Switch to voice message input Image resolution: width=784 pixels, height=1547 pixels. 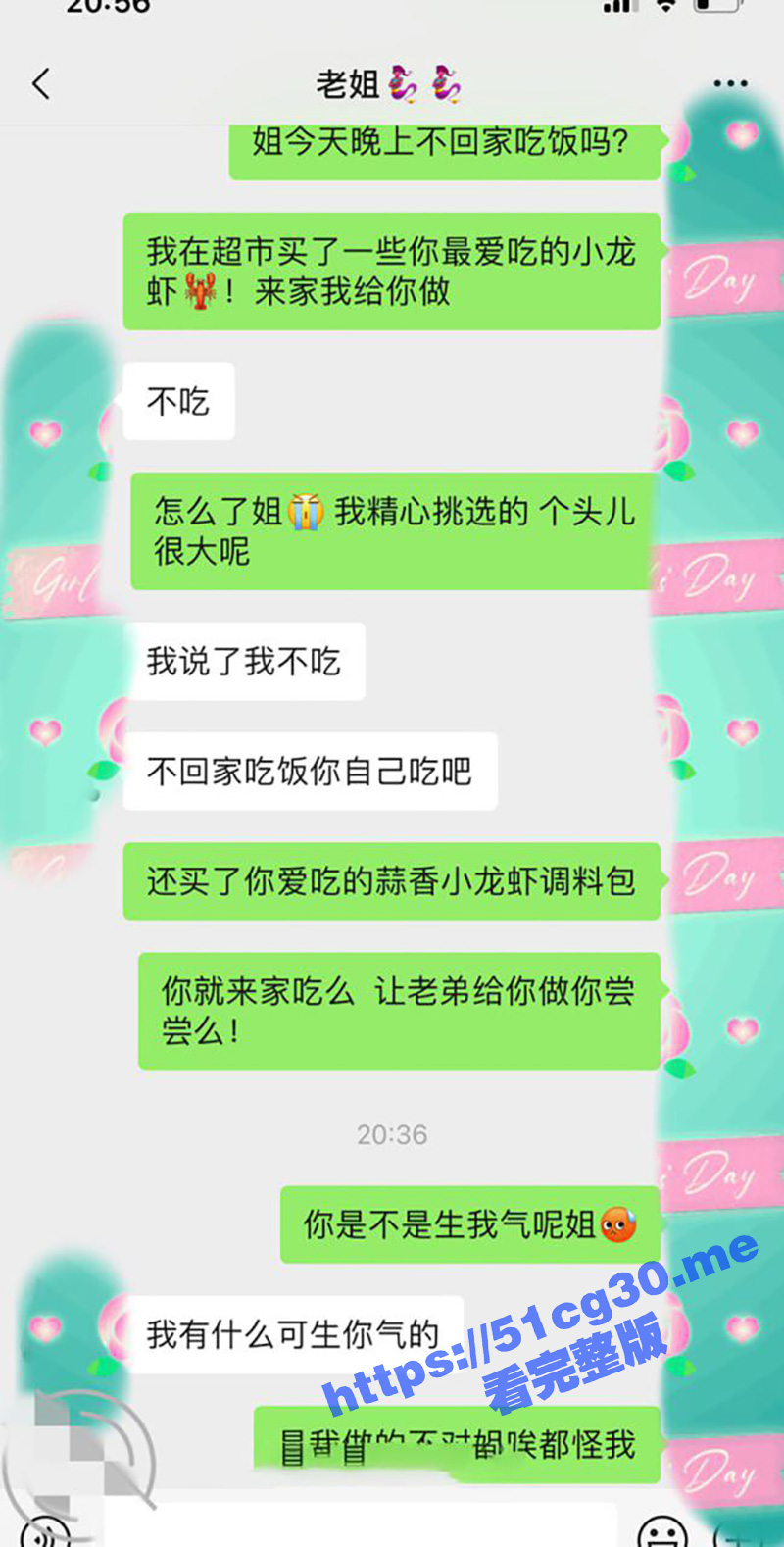click(x=45, y=1531)
